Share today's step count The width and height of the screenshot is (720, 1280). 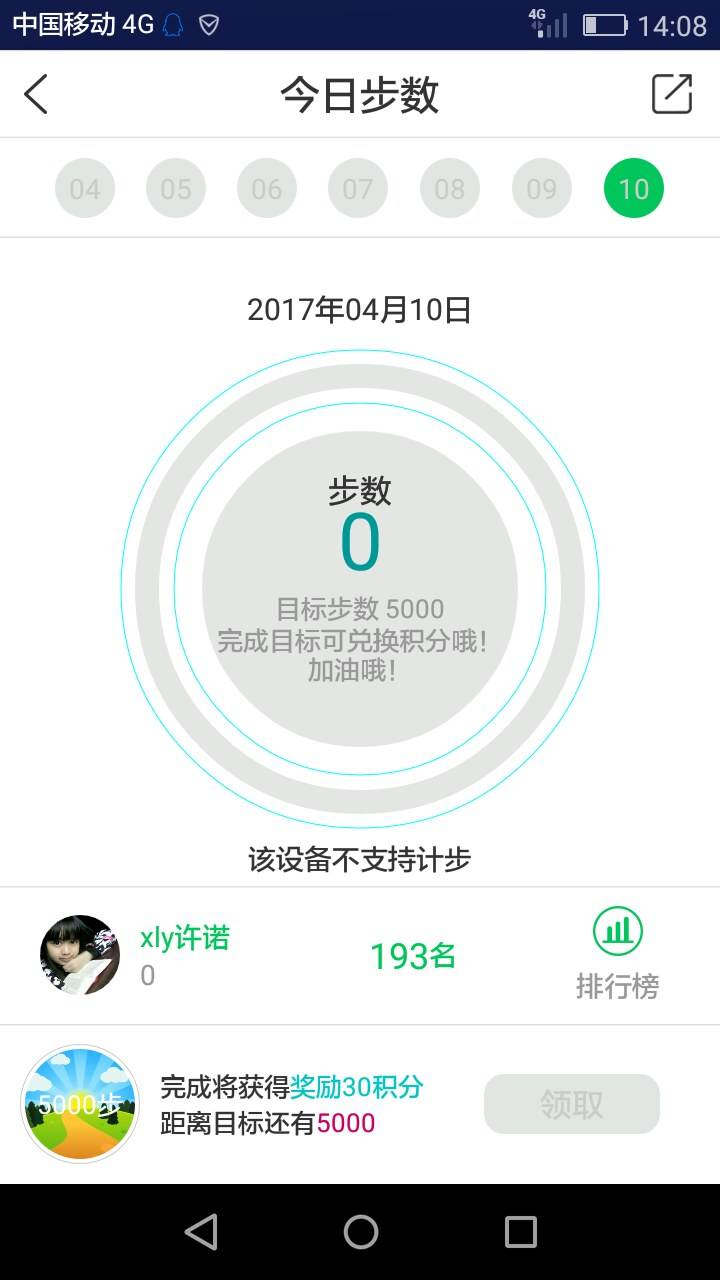(671, 94)
